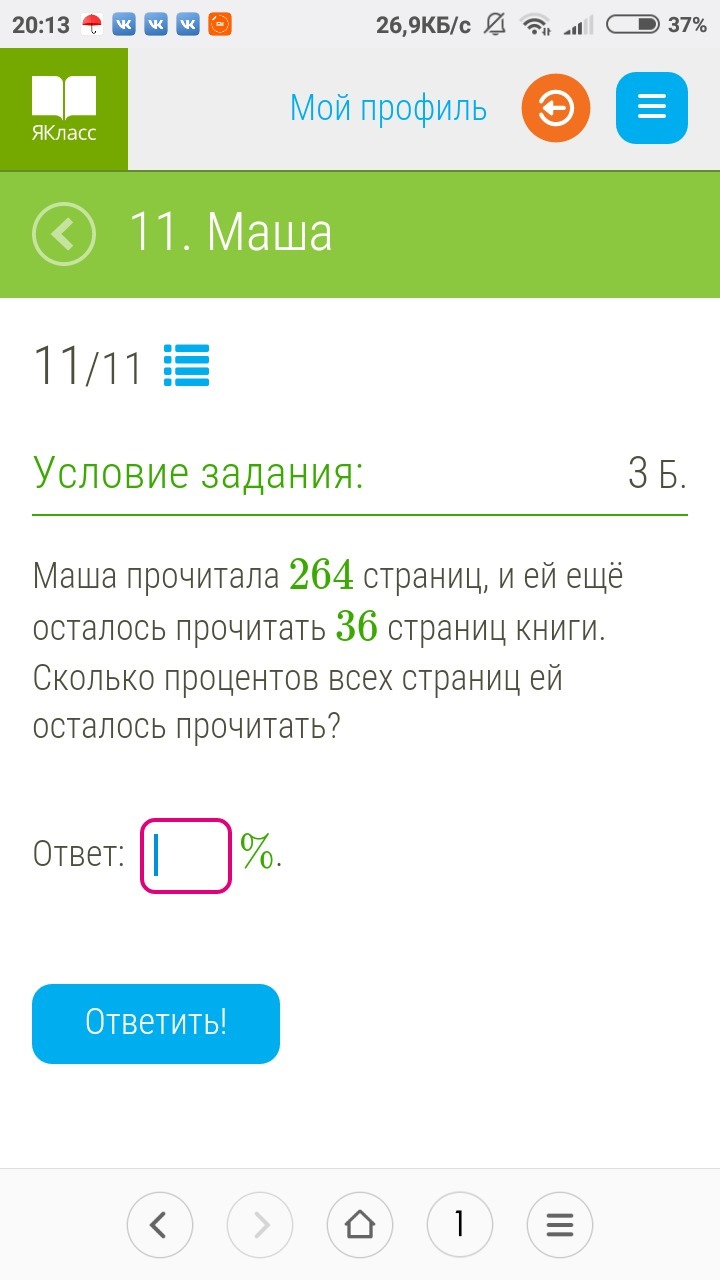Tap the orange logout arrow icon
Screen dimensions: 720x1280
tap(556, 108)
